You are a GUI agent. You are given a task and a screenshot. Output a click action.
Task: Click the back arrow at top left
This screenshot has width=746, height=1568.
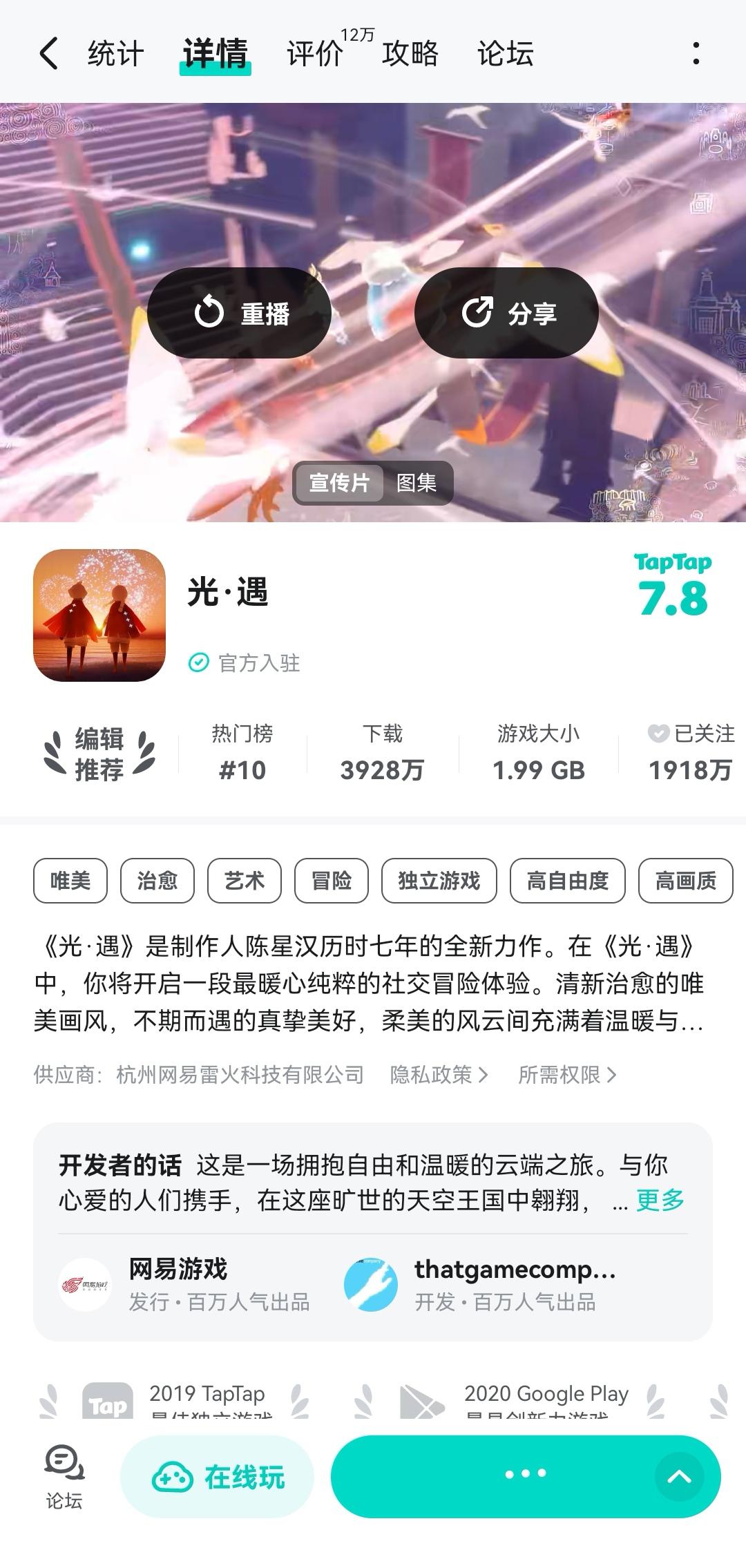click(x=47, y=53)
